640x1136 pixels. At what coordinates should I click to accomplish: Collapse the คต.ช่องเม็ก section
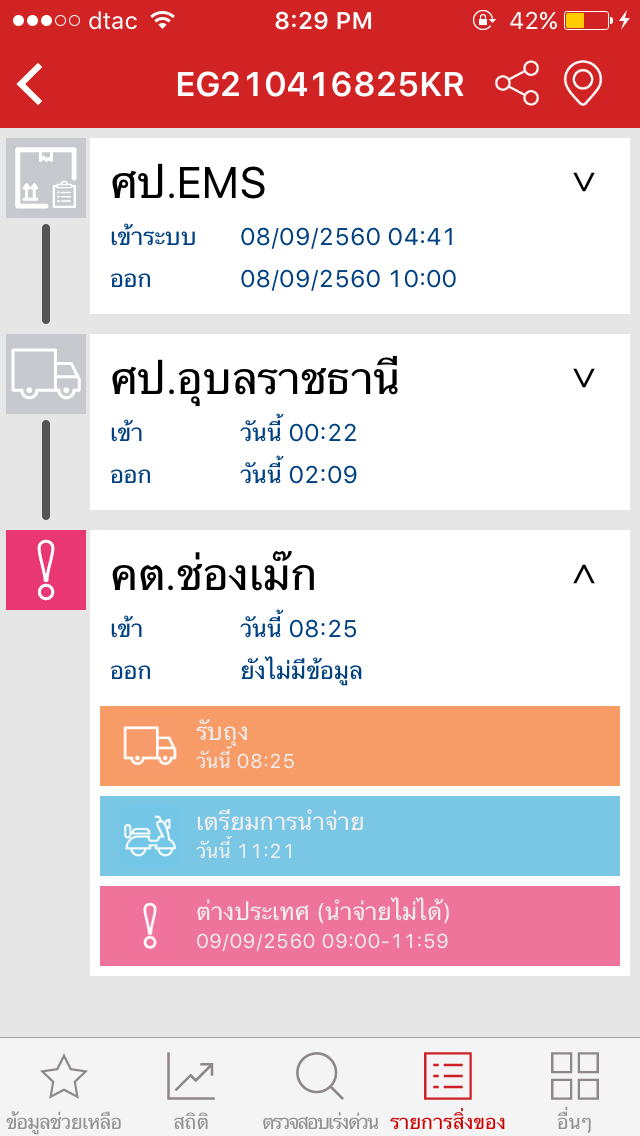[583, 574]
